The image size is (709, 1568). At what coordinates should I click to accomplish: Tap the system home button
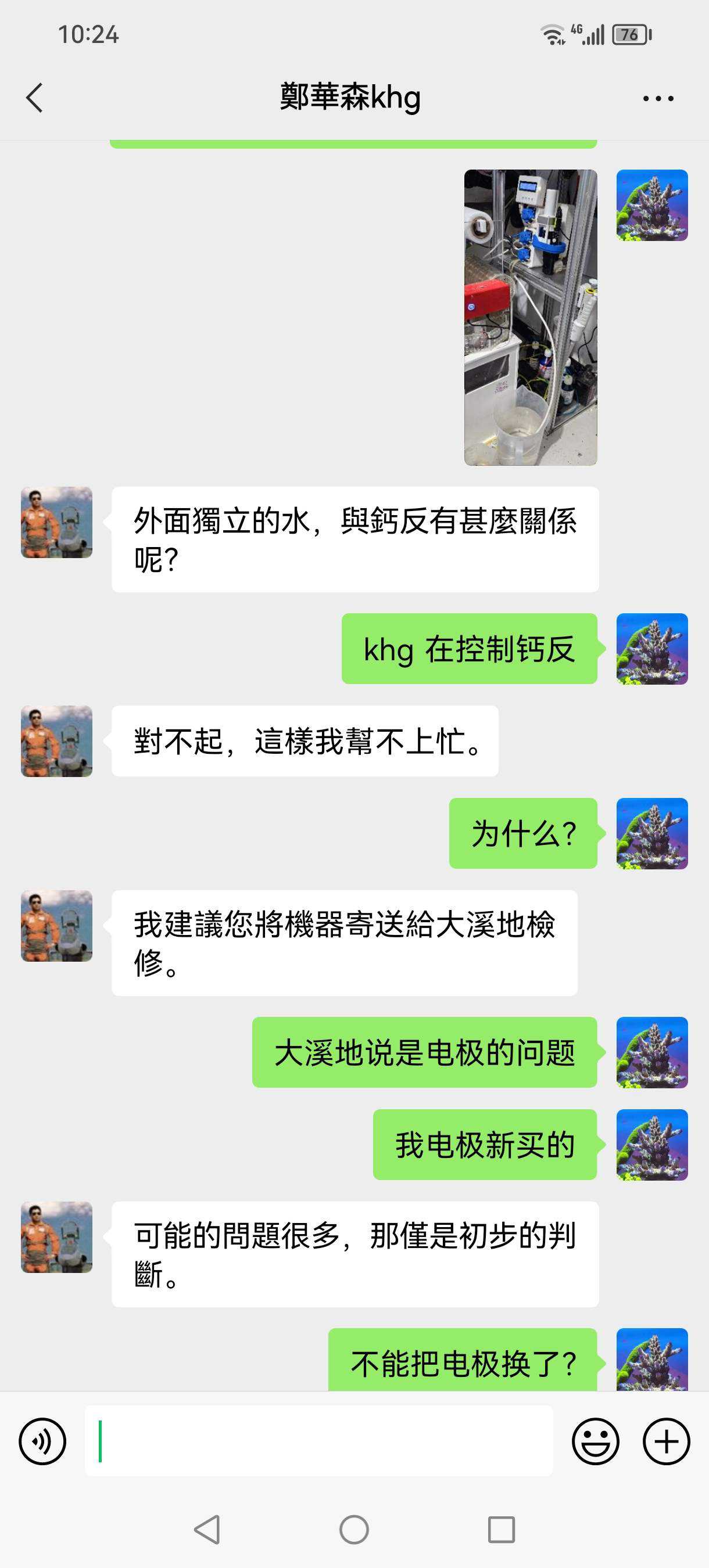pyautogui.click(x=354, y=1530)
